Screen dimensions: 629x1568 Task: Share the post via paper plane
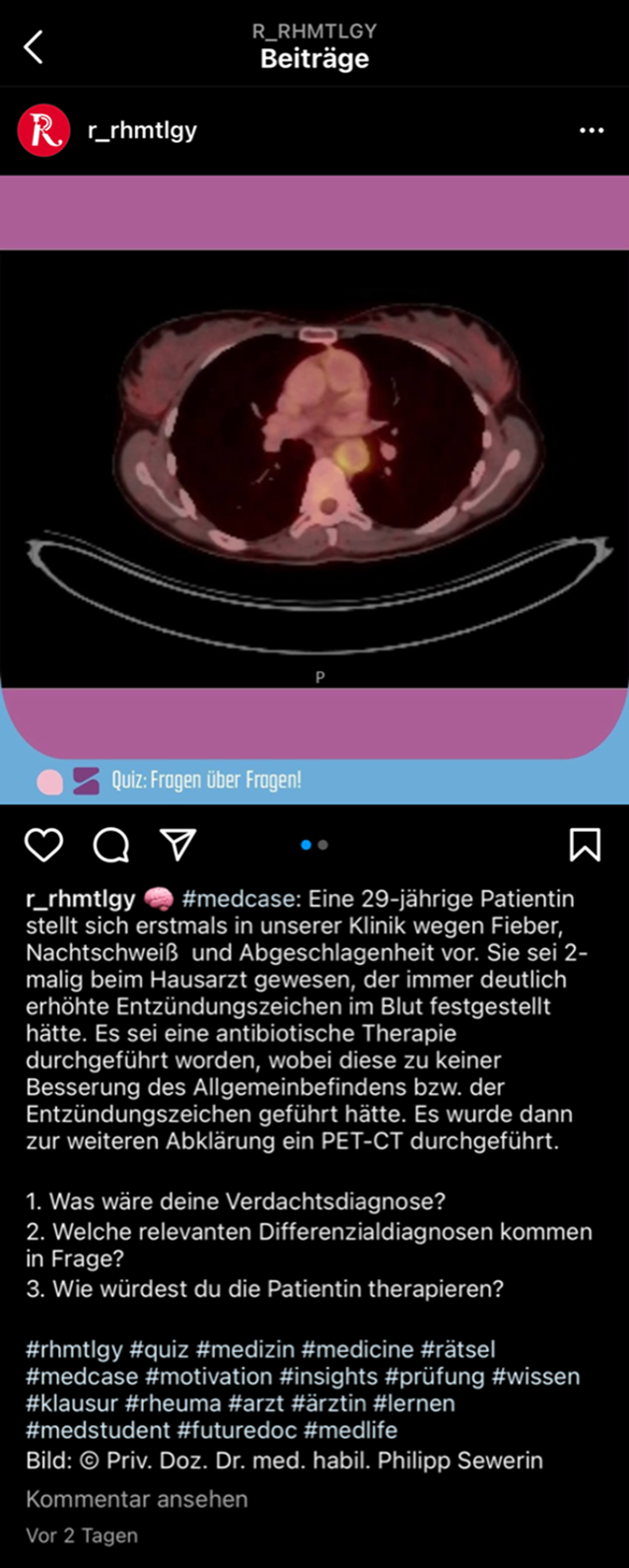tap(178, 845)
